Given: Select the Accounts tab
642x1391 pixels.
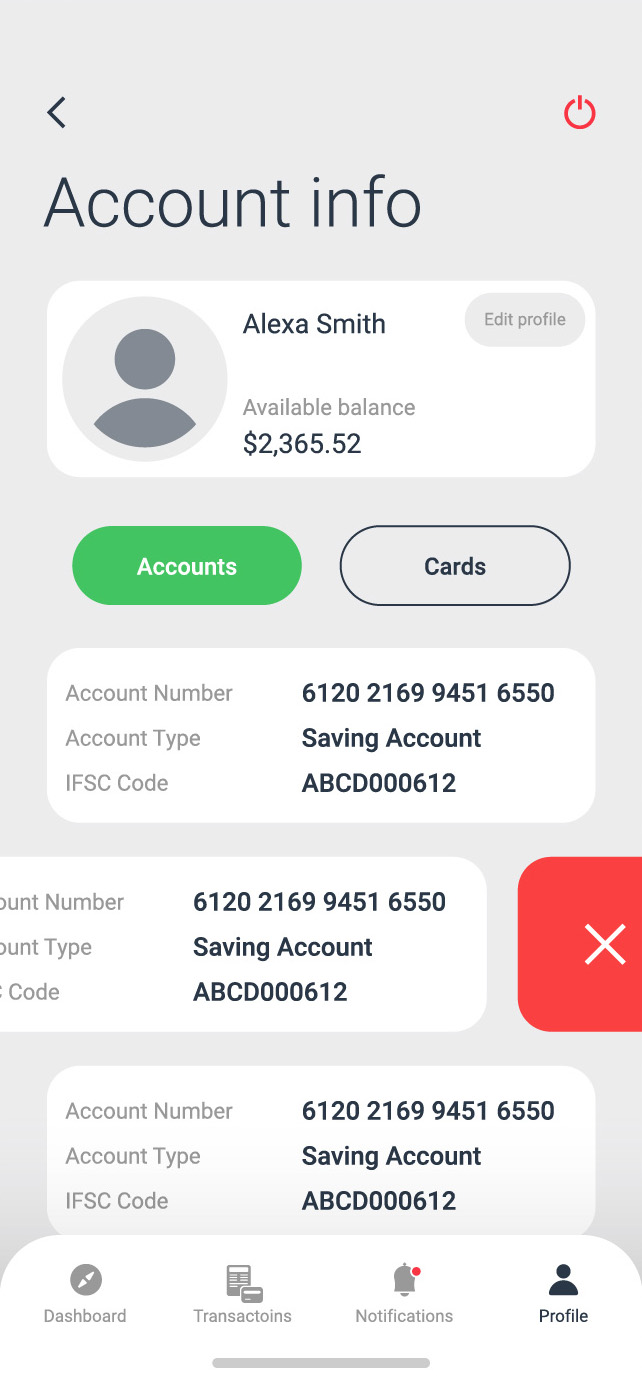Looking at the screenshot, I should [x=187, y=566].
